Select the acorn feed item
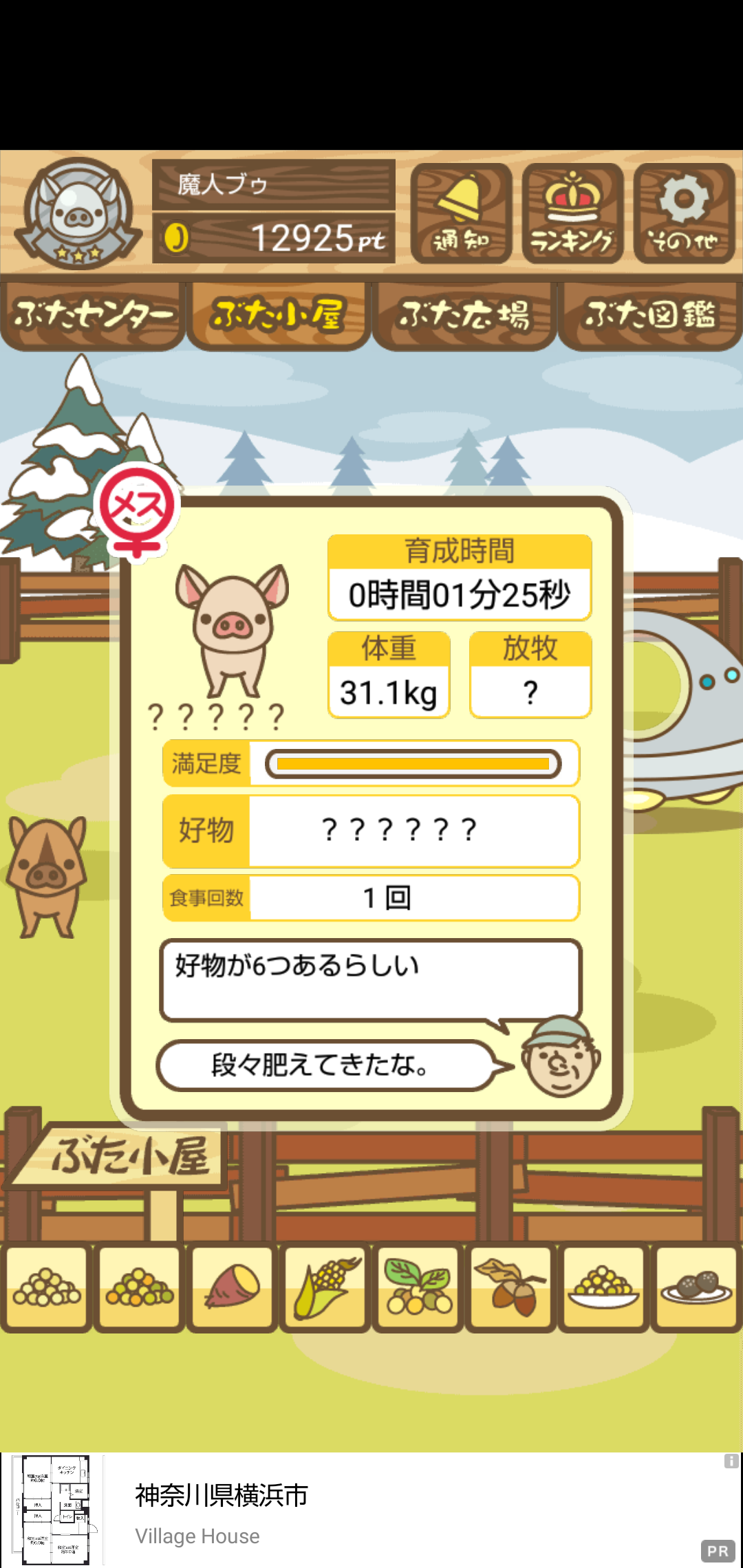The height and width of the screenshot is (1568, 743). click(x=510, y=1287)
